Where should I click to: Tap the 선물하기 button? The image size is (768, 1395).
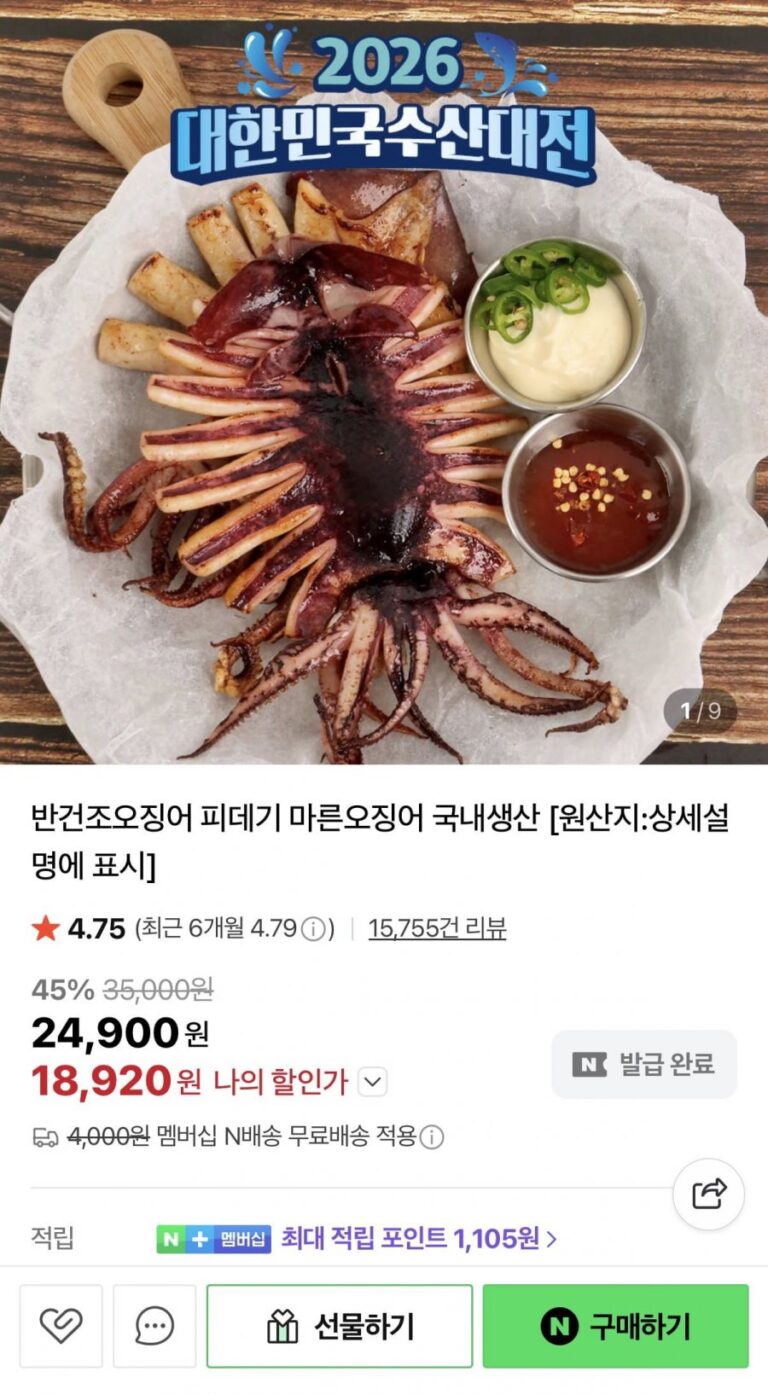(339, 1326)
